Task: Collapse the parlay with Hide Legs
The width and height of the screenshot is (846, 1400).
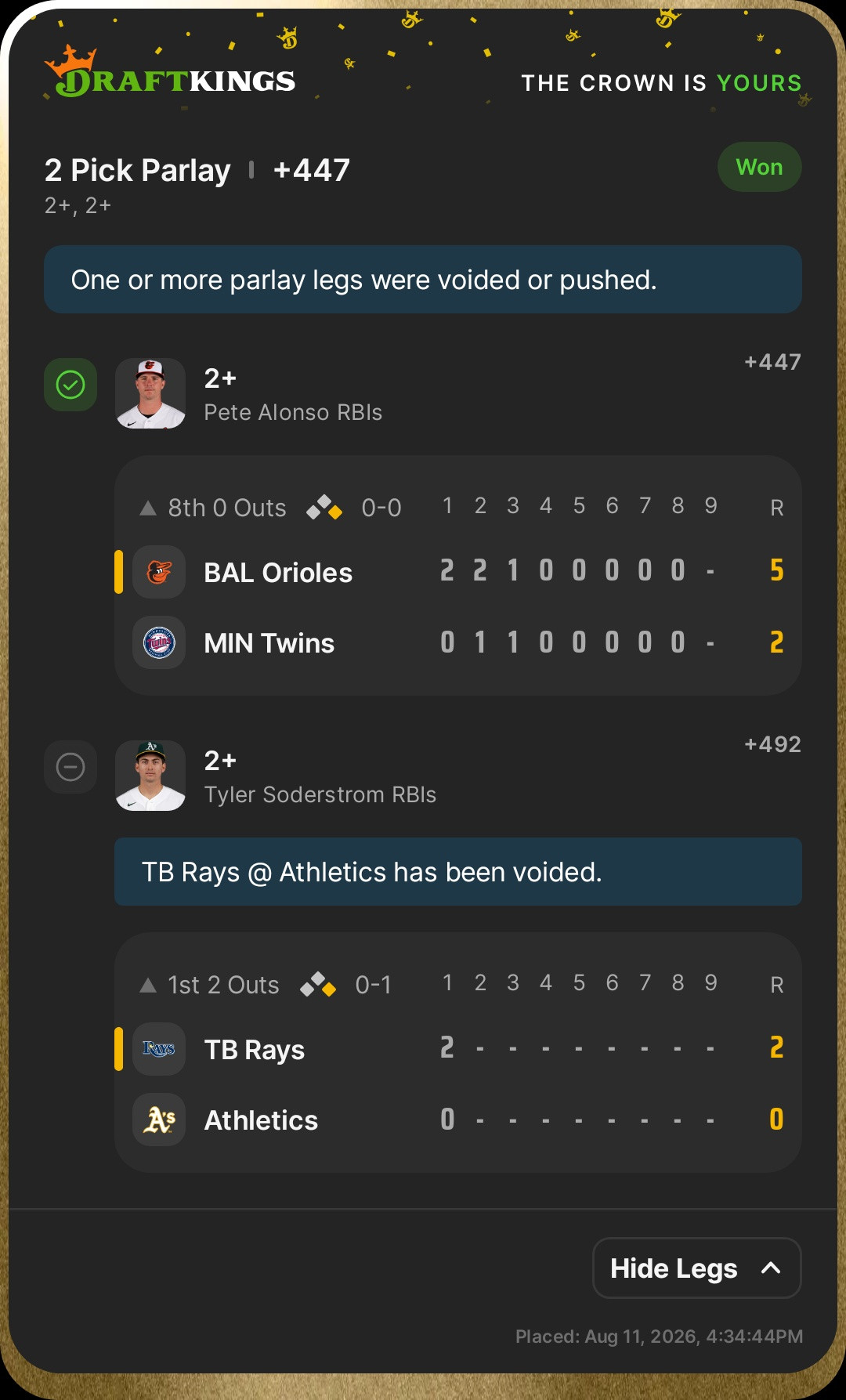Action: pyautogui.click(x=696, y=1268)
